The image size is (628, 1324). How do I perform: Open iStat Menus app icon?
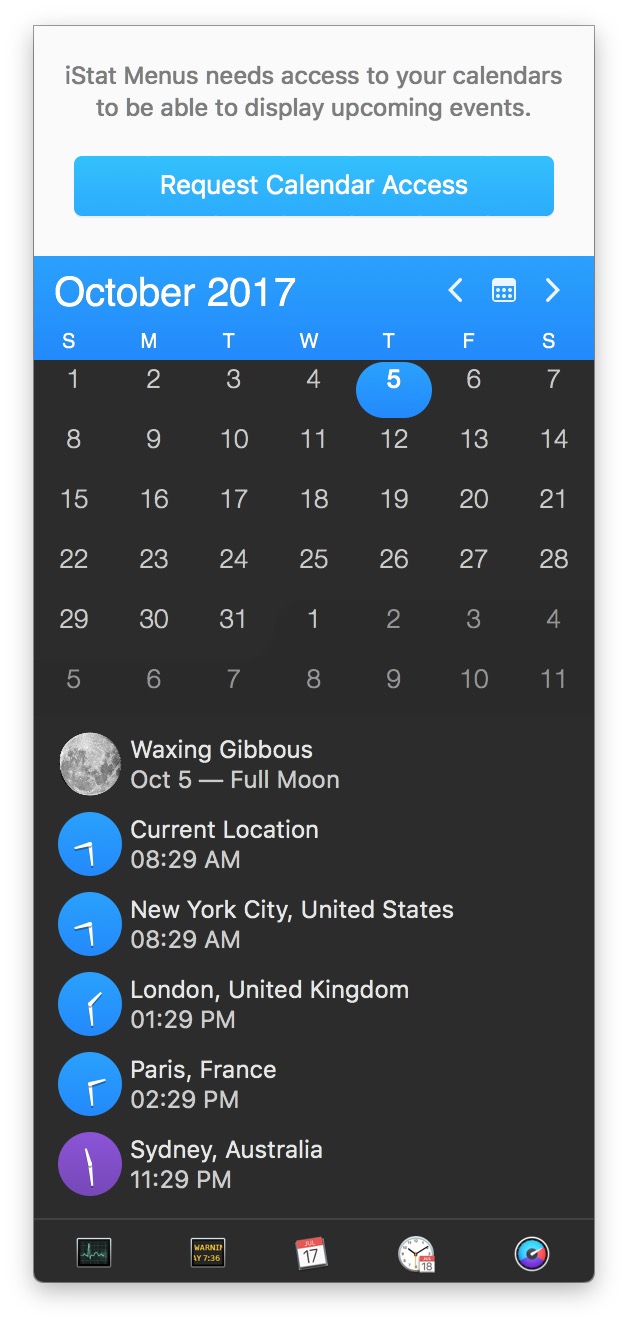(532, 1253)
